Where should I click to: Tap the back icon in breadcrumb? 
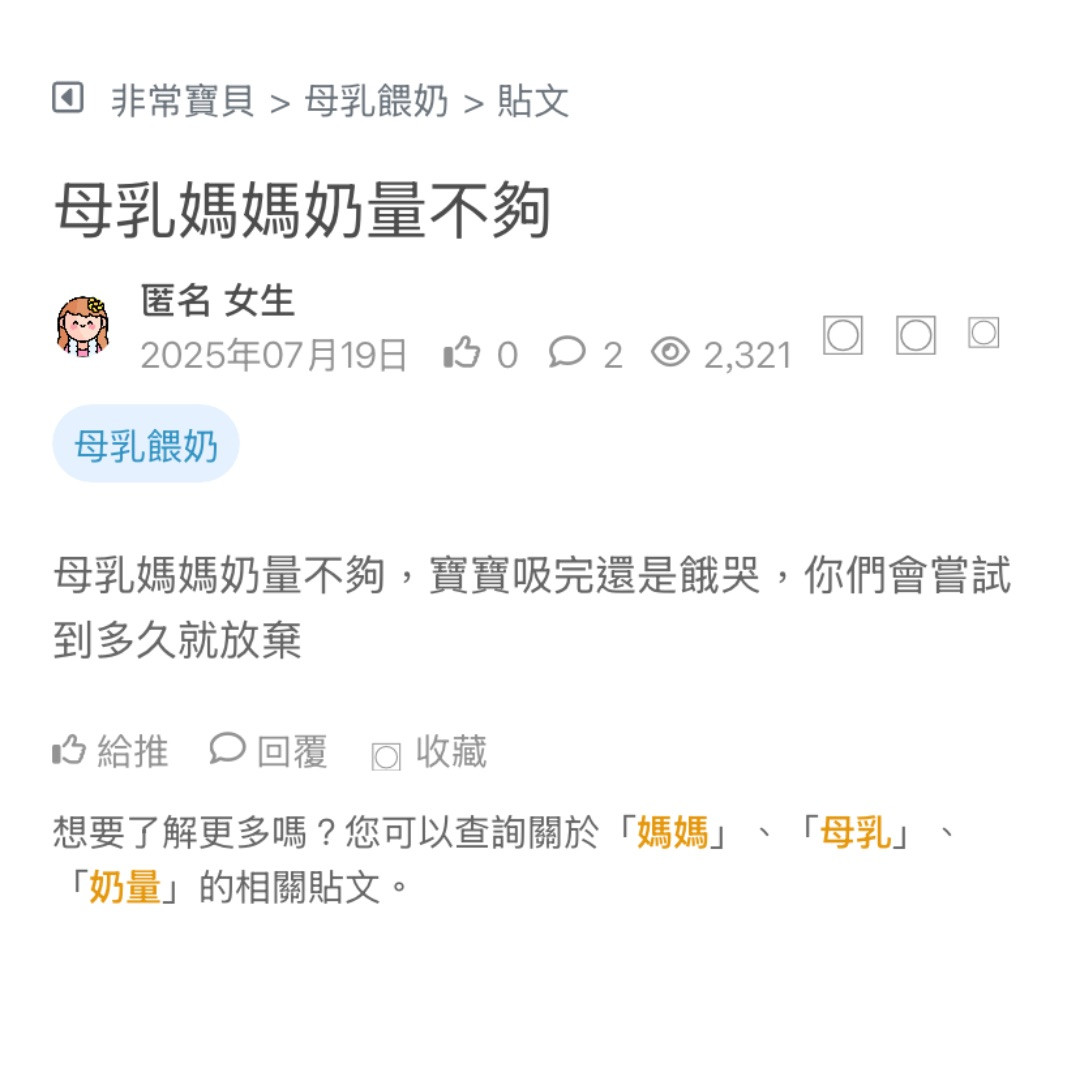point(67,98)
